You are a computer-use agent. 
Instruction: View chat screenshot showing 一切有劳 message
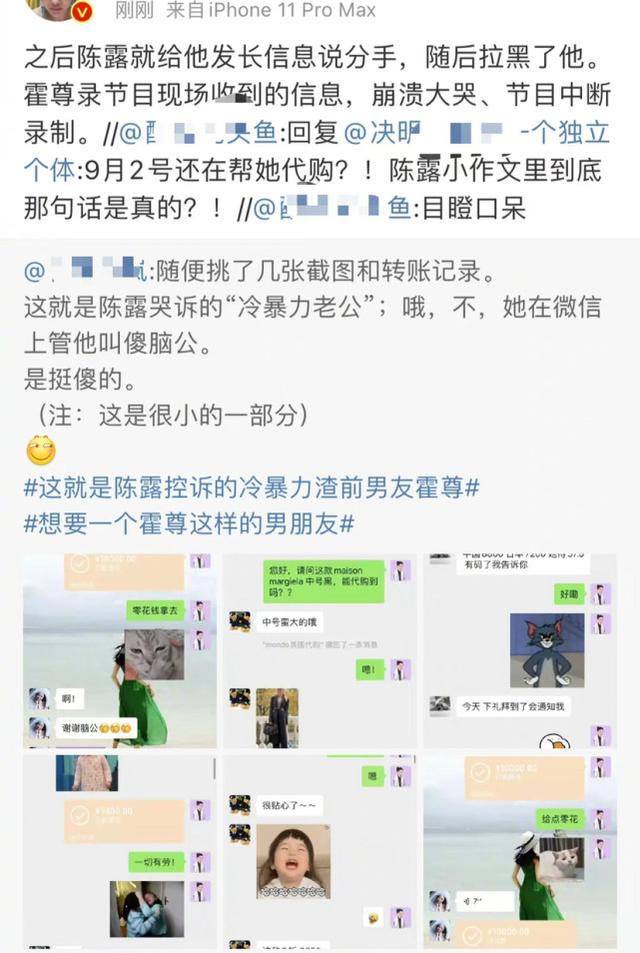click(x=119, y=850)
